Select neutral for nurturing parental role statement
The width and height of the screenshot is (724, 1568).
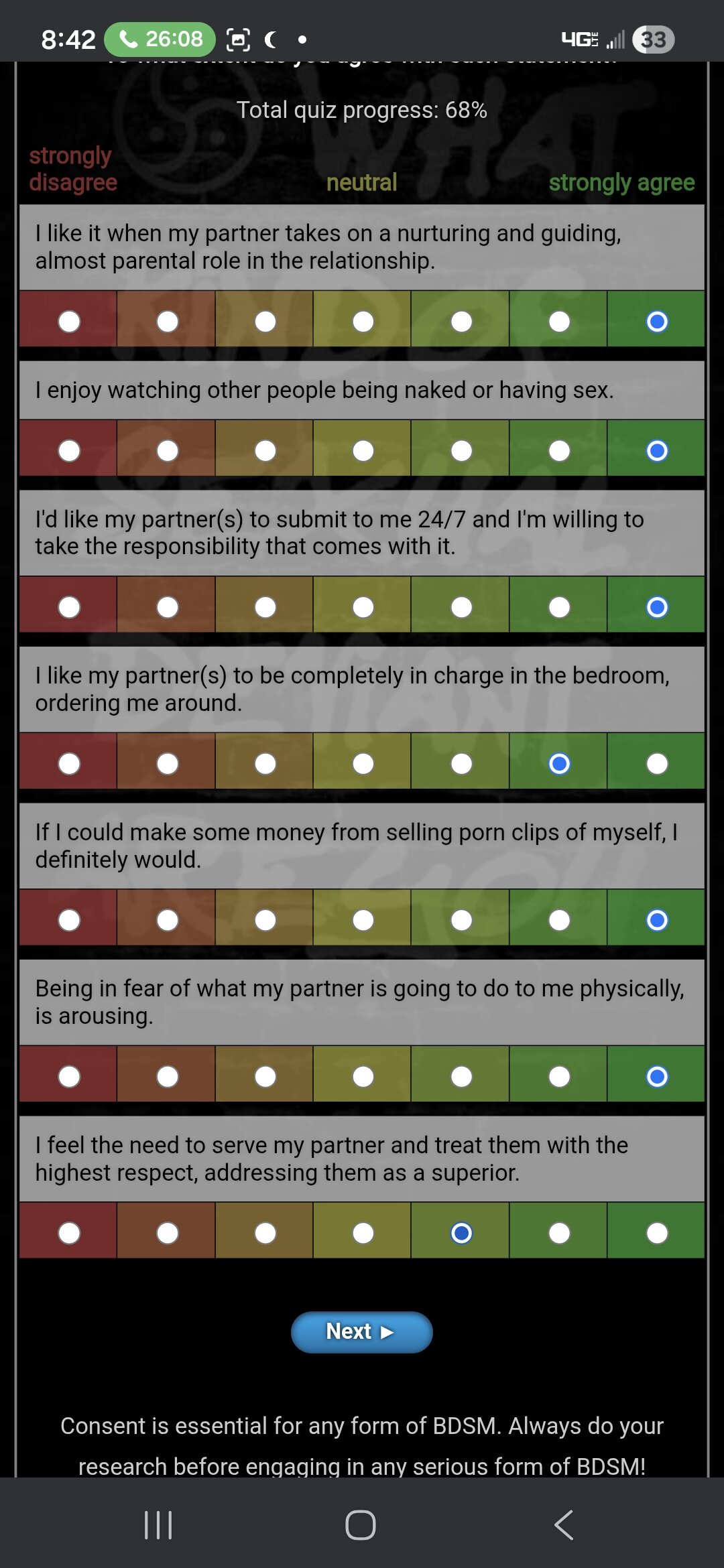(x=363, y=322)
